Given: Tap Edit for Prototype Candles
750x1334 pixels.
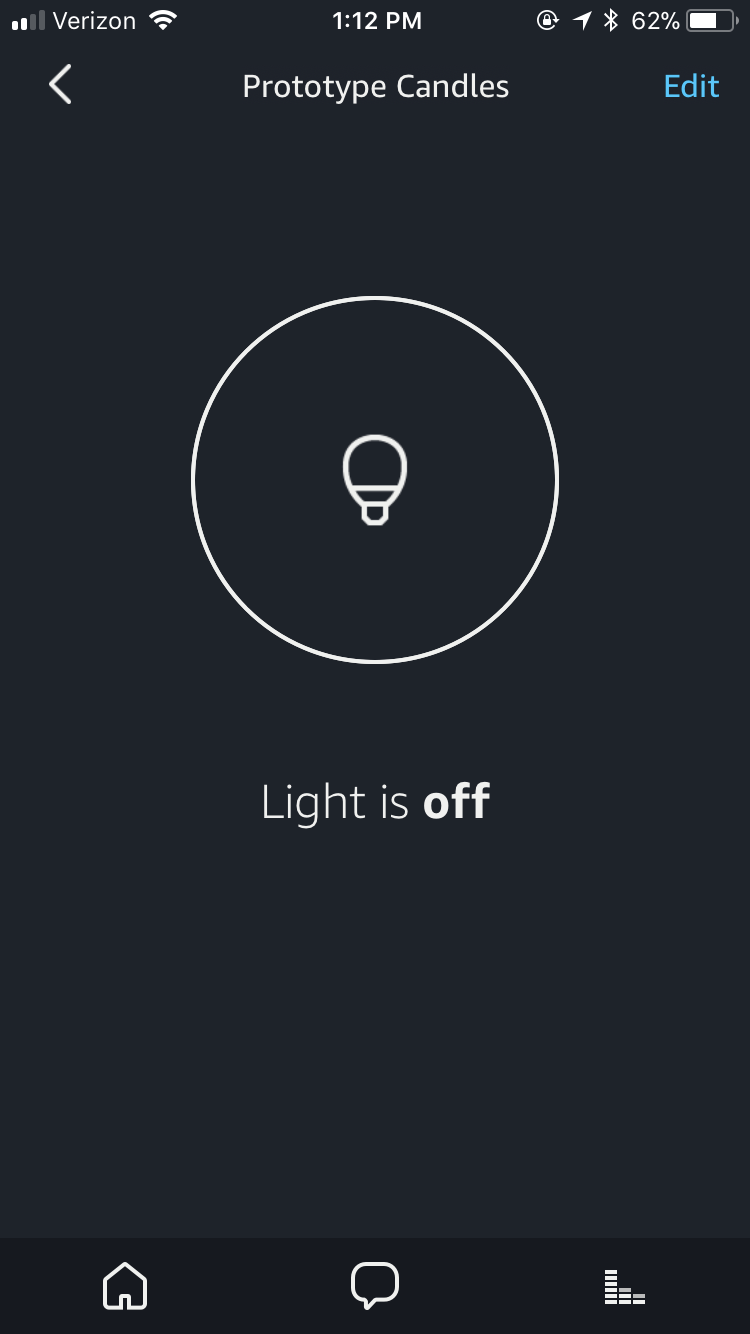Looking at the screenshot, I should click(691, 87).
